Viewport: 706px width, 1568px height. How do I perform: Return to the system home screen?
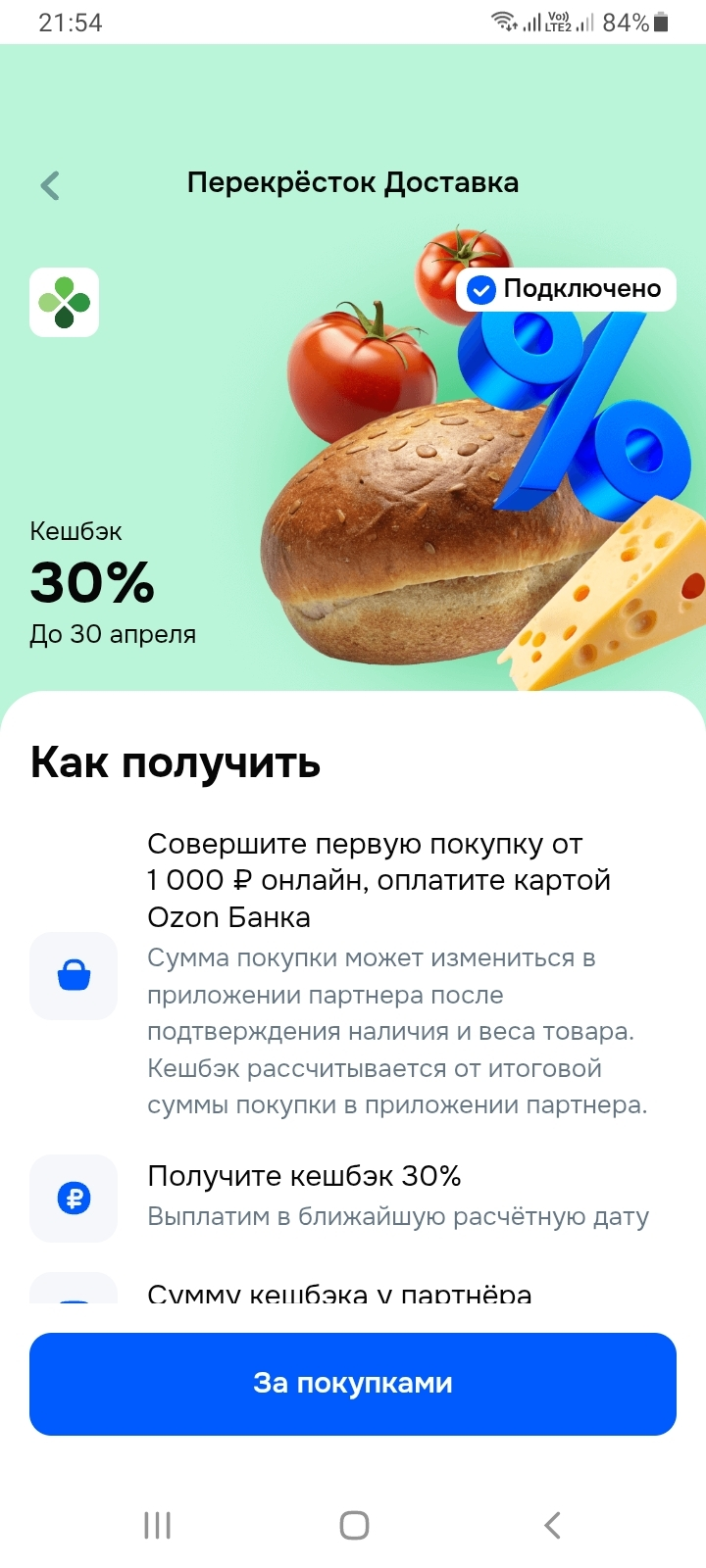[354, 1525]
